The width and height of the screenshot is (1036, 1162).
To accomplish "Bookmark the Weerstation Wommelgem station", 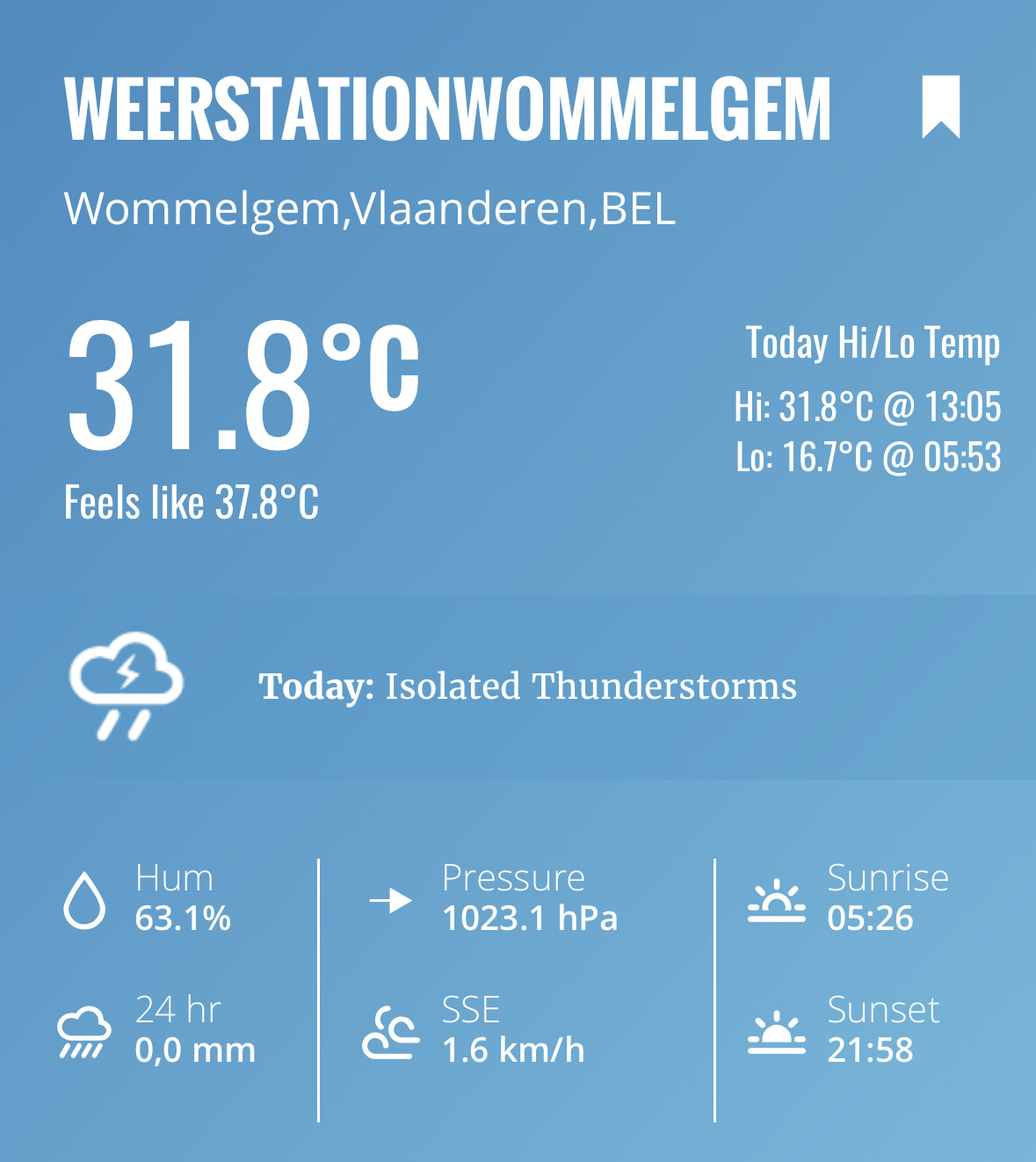I will [940, 107].
